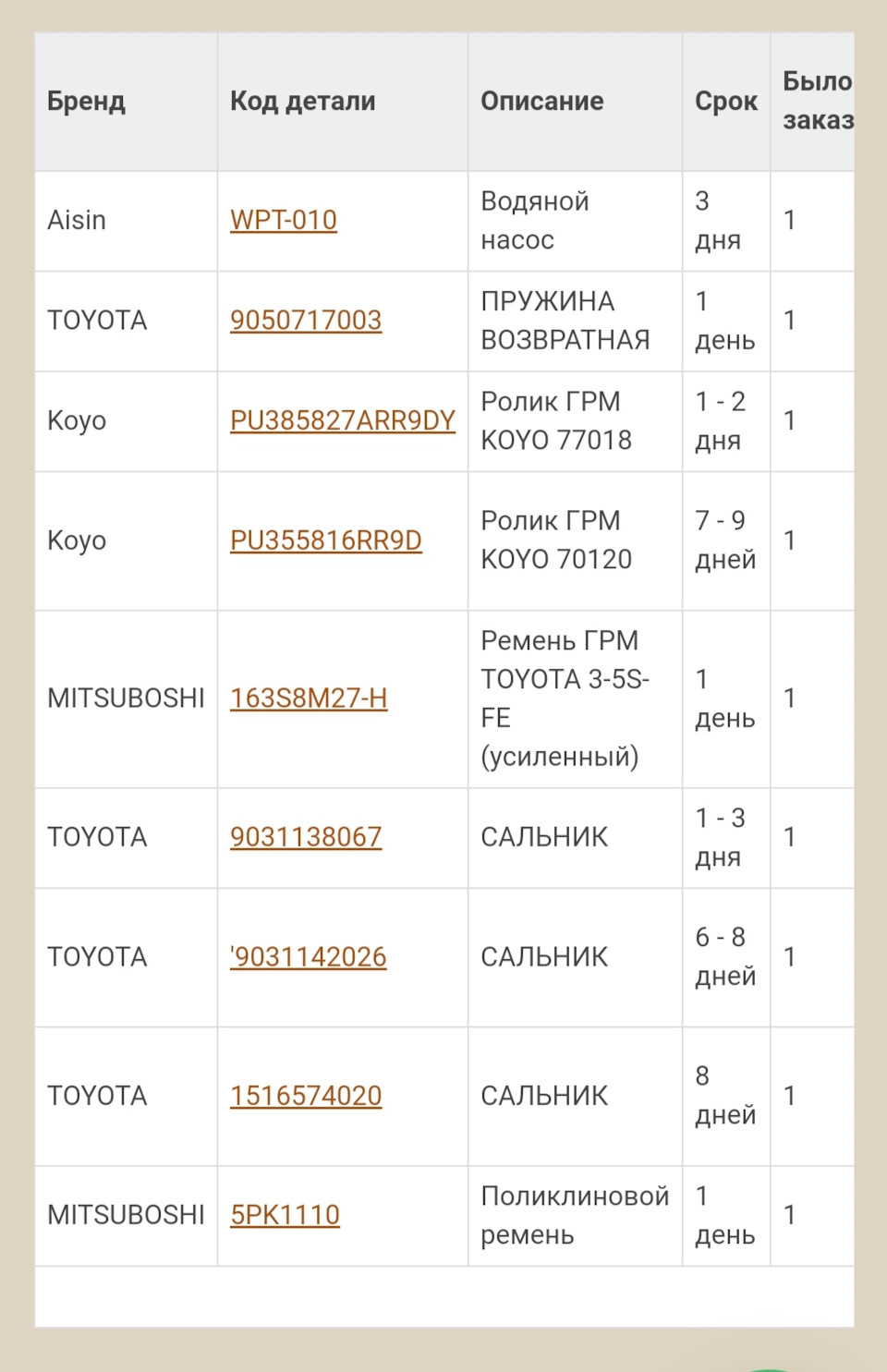
Task: Select the MITSUBOSHI brand cell for timing belt
Action: (x=126, y=699)
